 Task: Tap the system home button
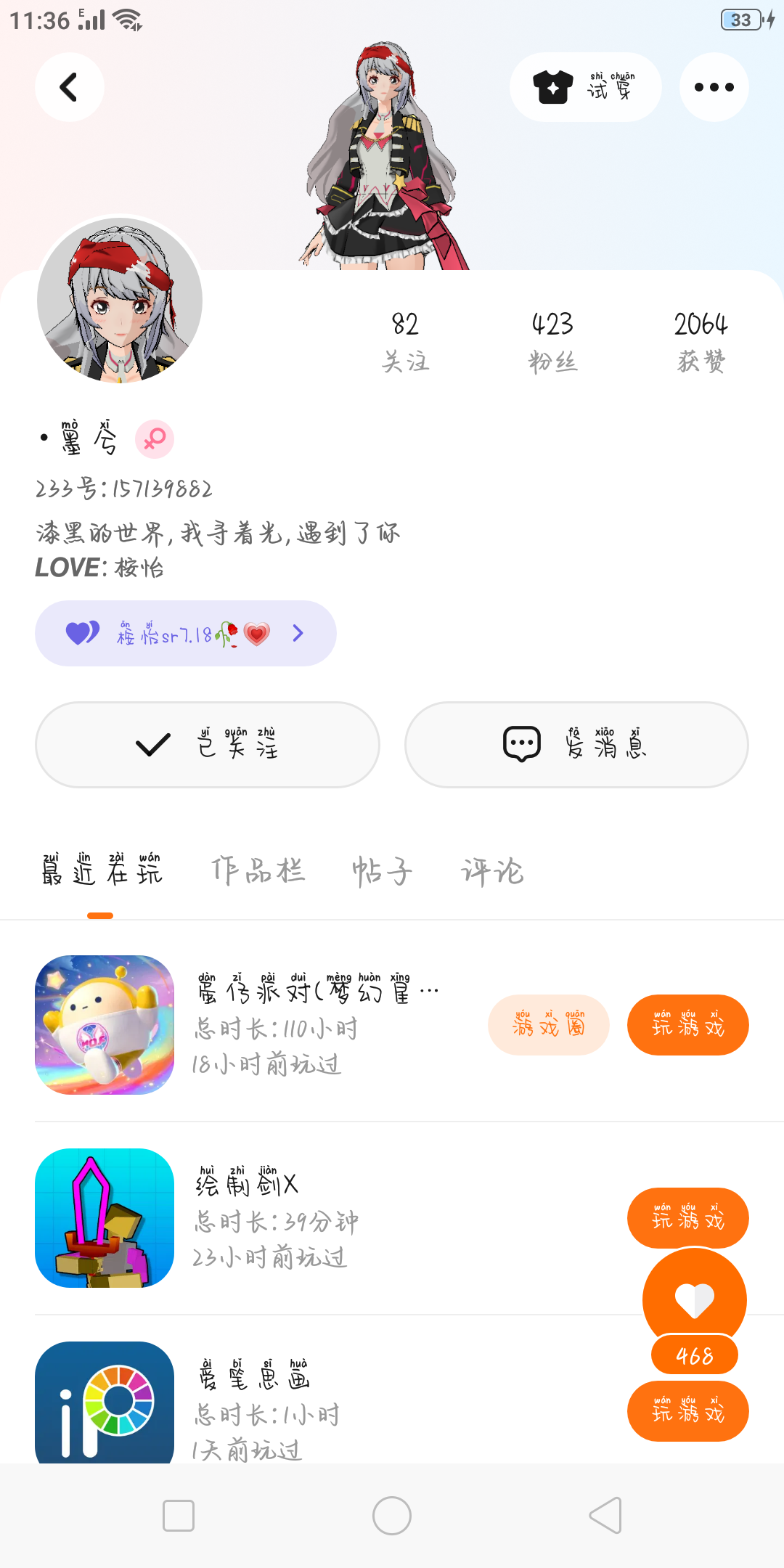(392, 1516)
